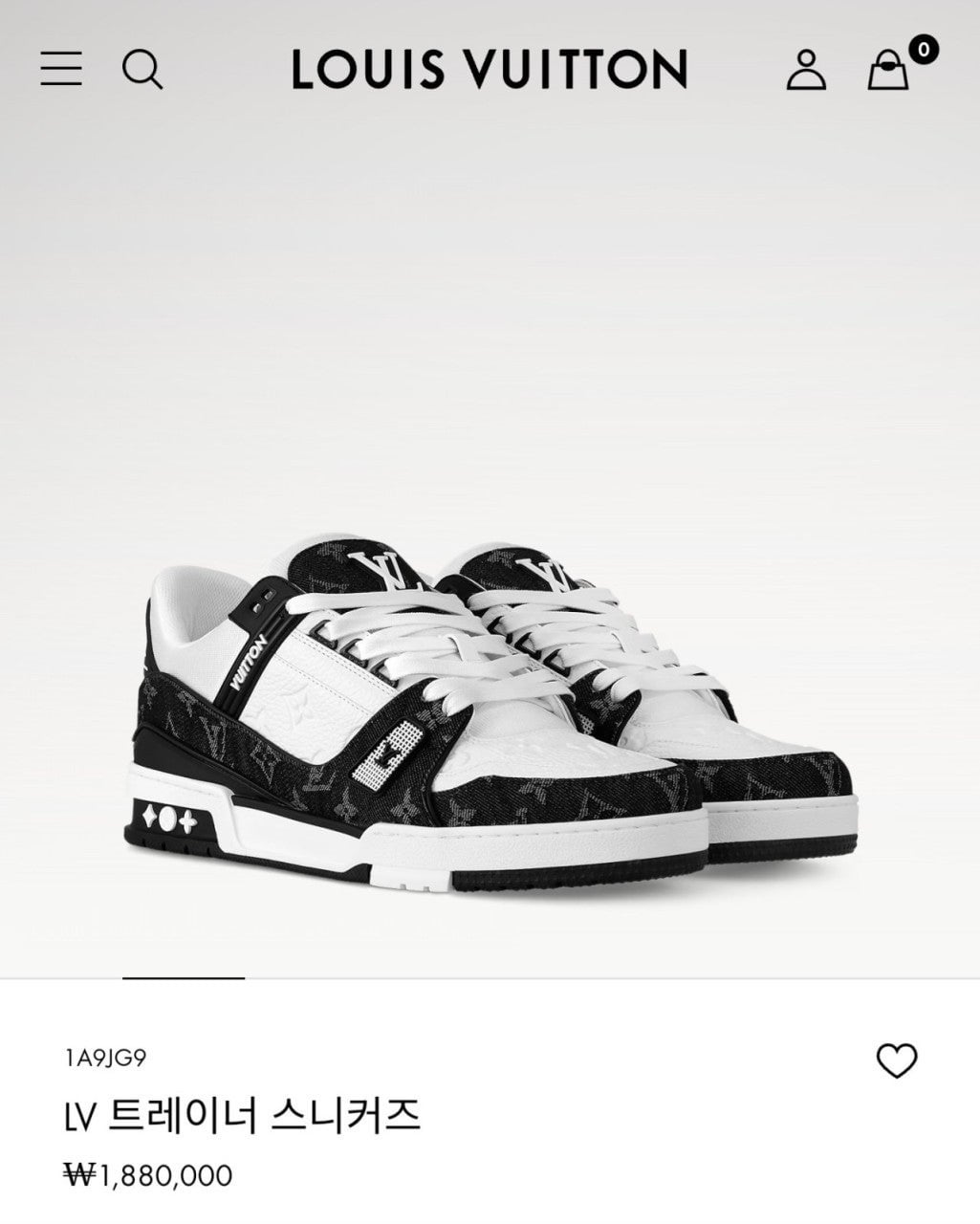Open the search icon
The width and height of the screenshot is (980, 1224).
(142, 69)
